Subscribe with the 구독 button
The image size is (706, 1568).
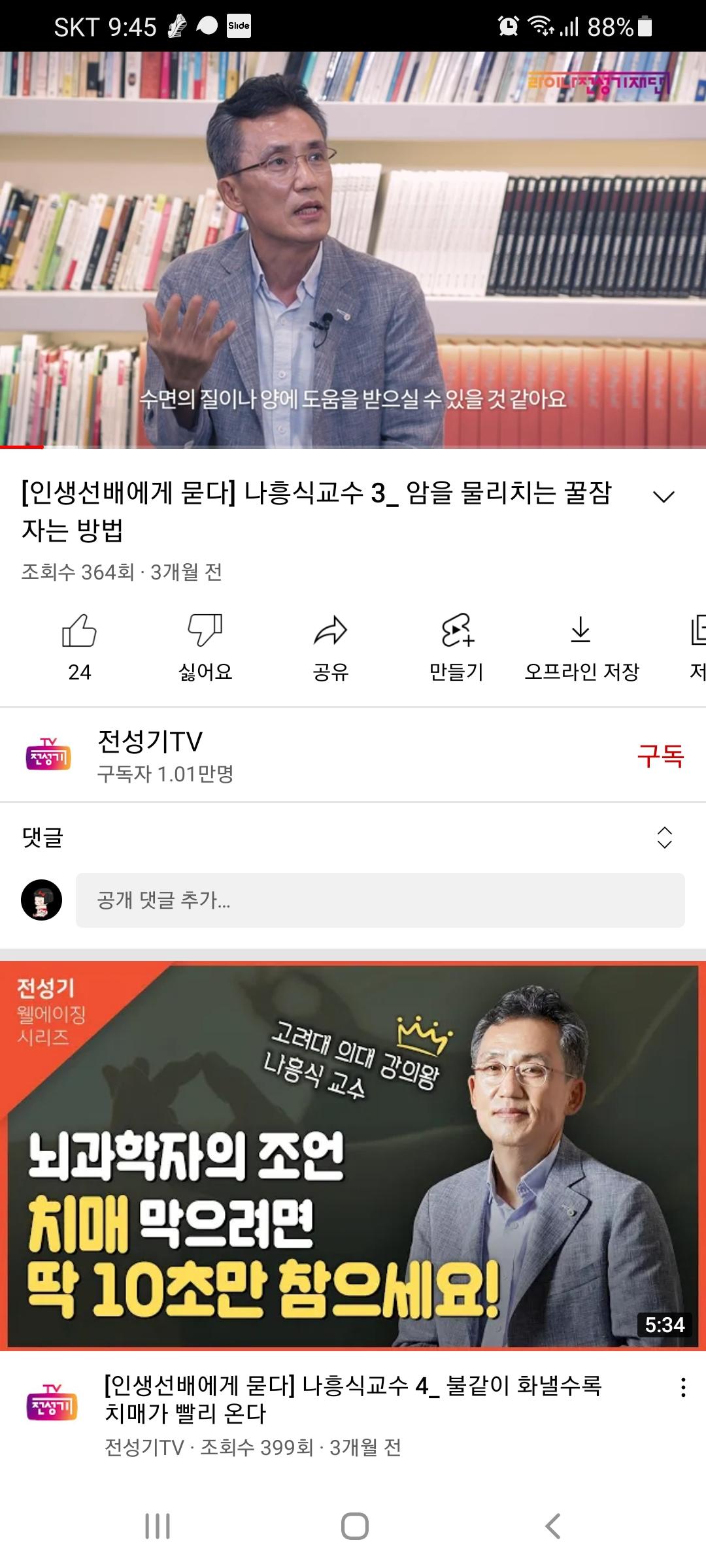660,756
